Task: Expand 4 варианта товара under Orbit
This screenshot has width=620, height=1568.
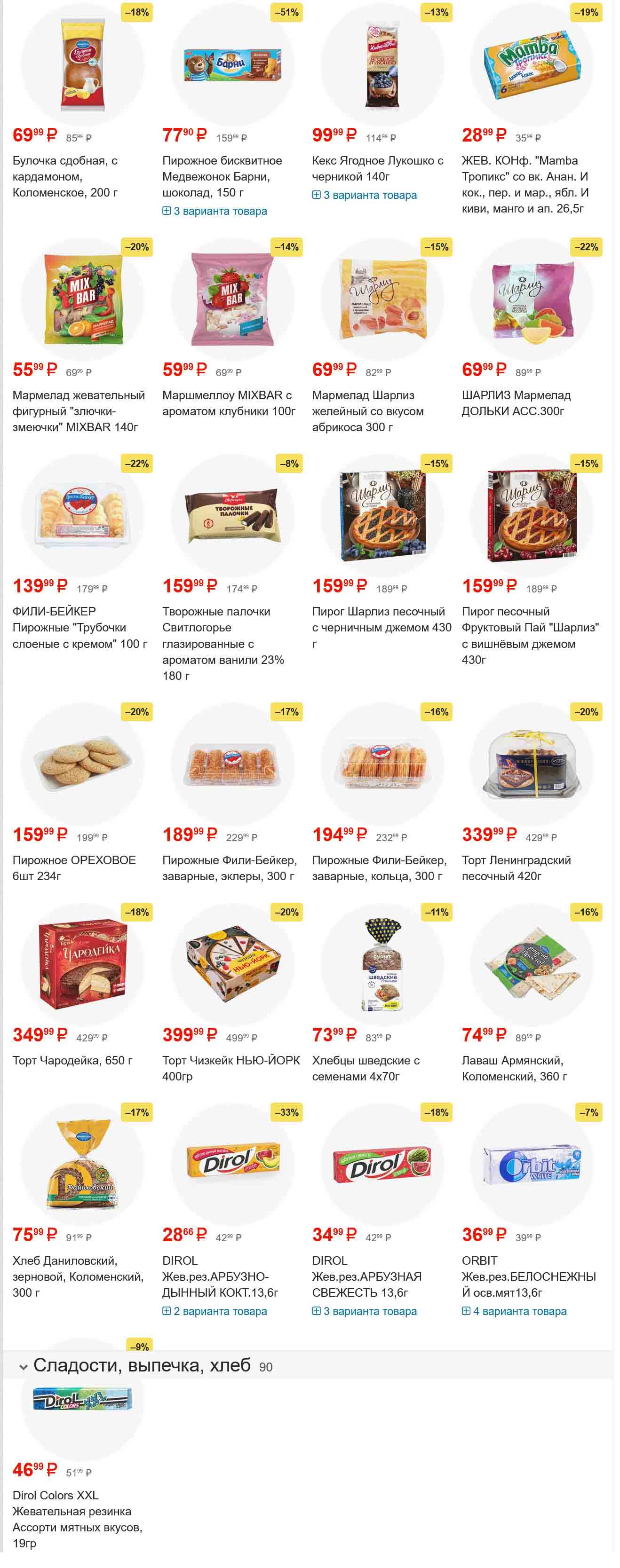Action: point(514,1311)
